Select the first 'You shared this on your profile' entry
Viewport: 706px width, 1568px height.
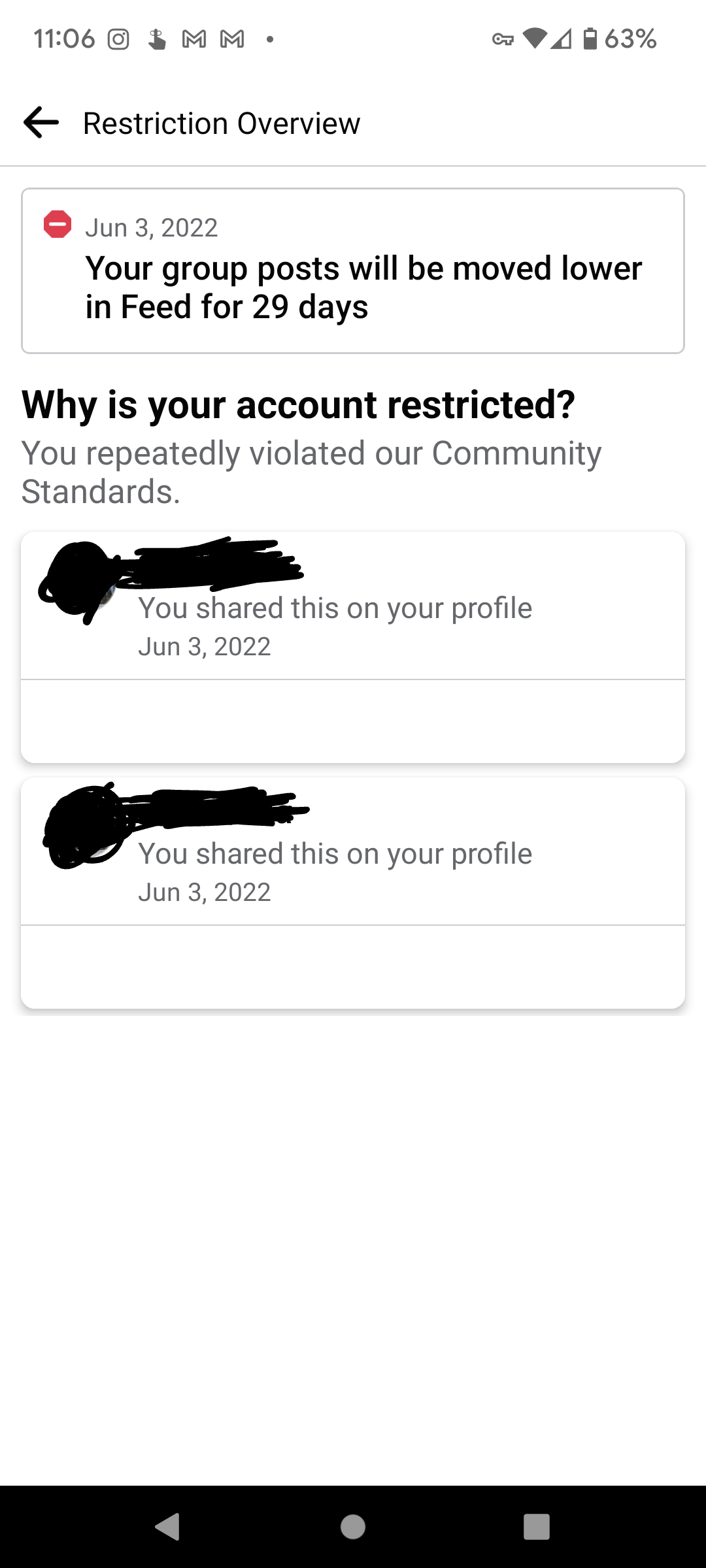[337, 608]
